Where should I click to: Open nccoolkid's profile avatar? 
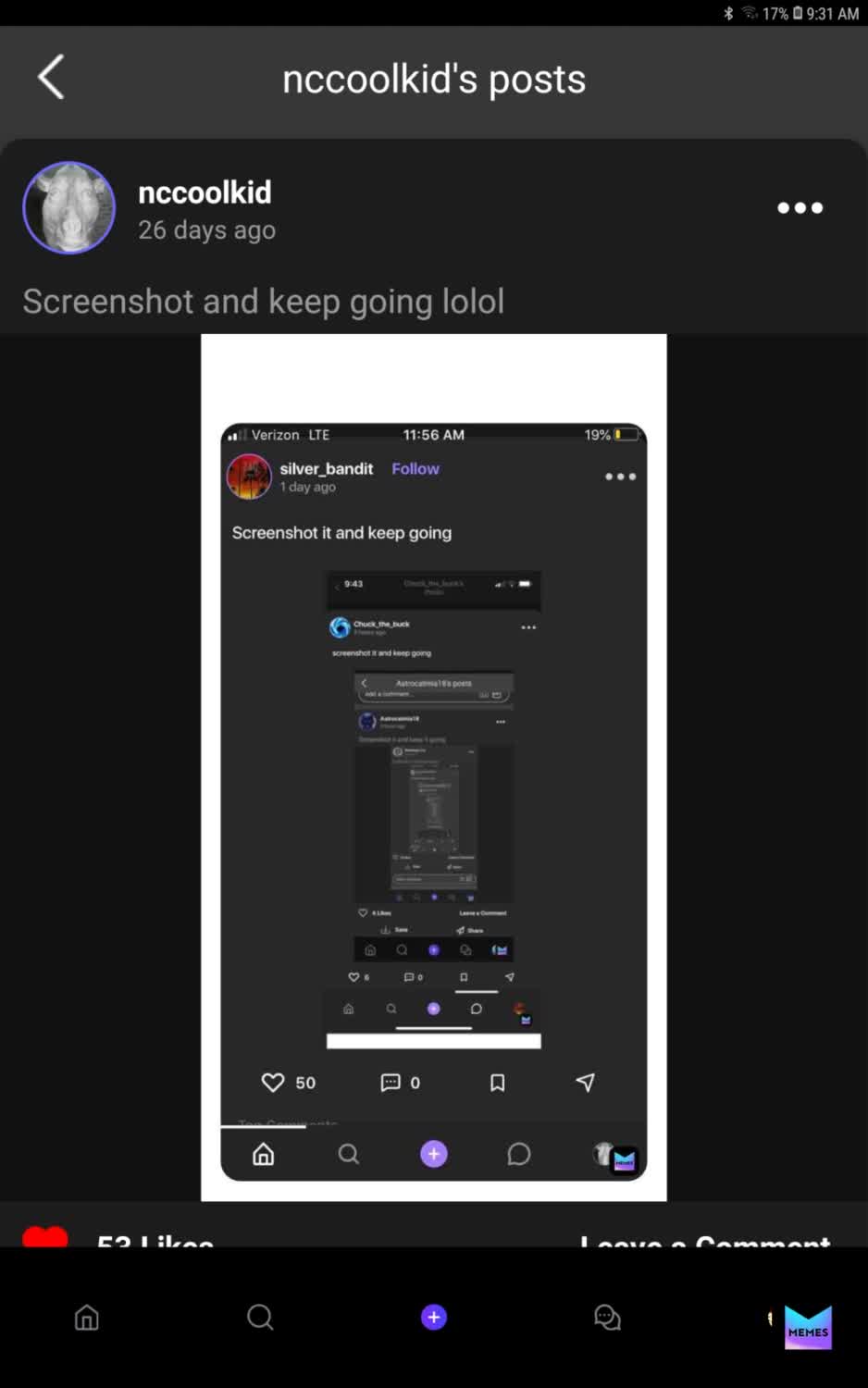(68, 207)
